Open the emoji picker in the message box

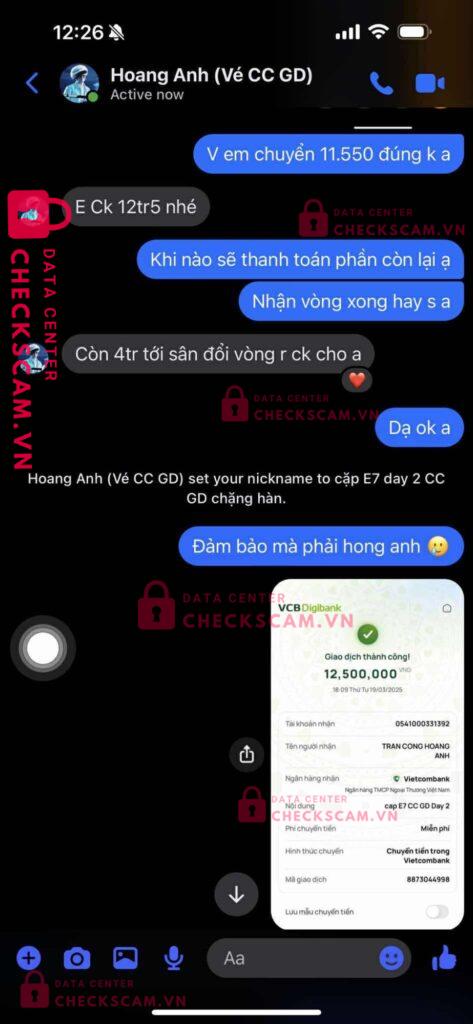[391, 958]
